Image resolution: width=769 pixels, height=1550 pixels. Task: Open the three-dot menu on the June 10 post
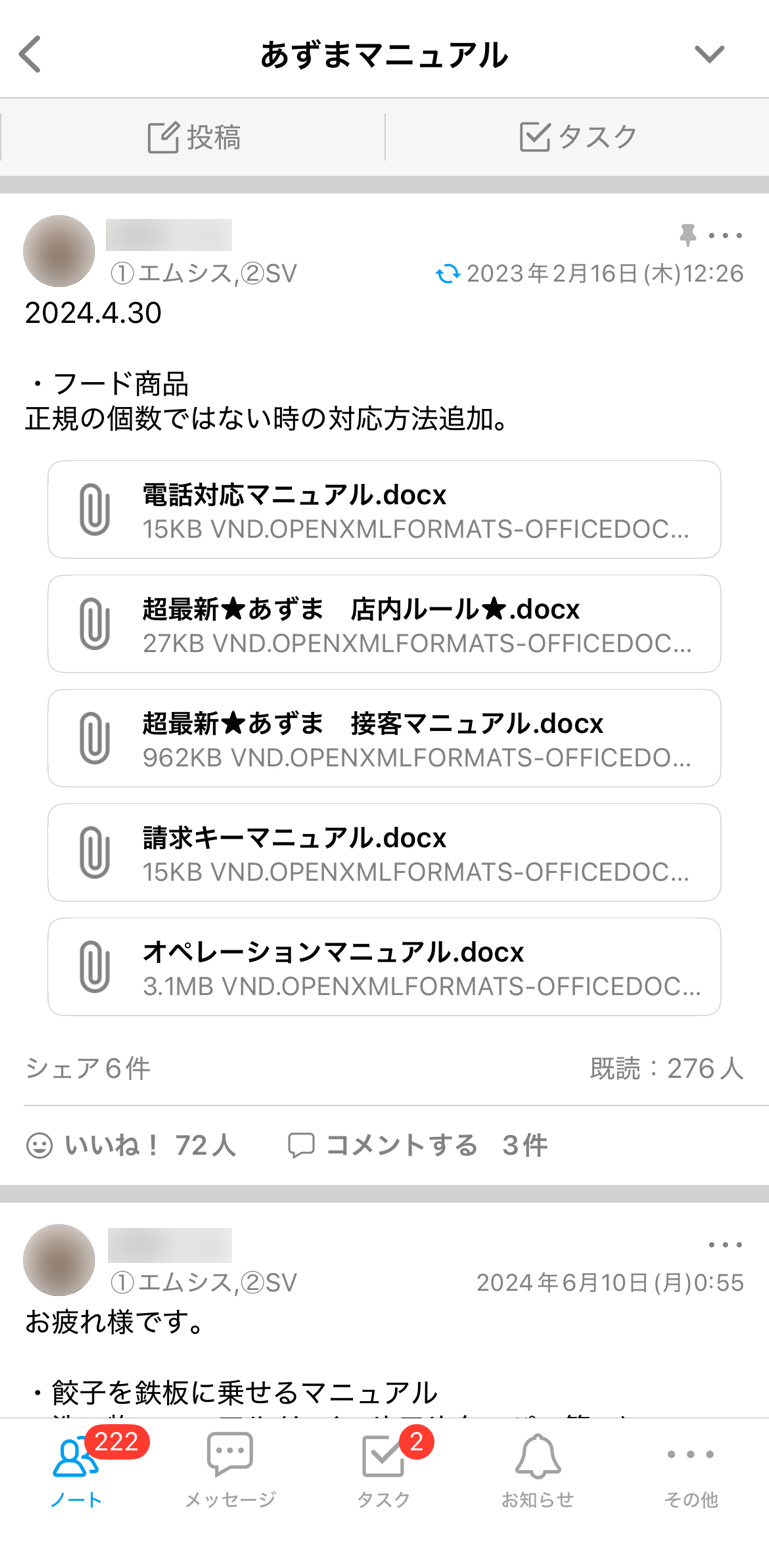click(x=725, y=1244)
